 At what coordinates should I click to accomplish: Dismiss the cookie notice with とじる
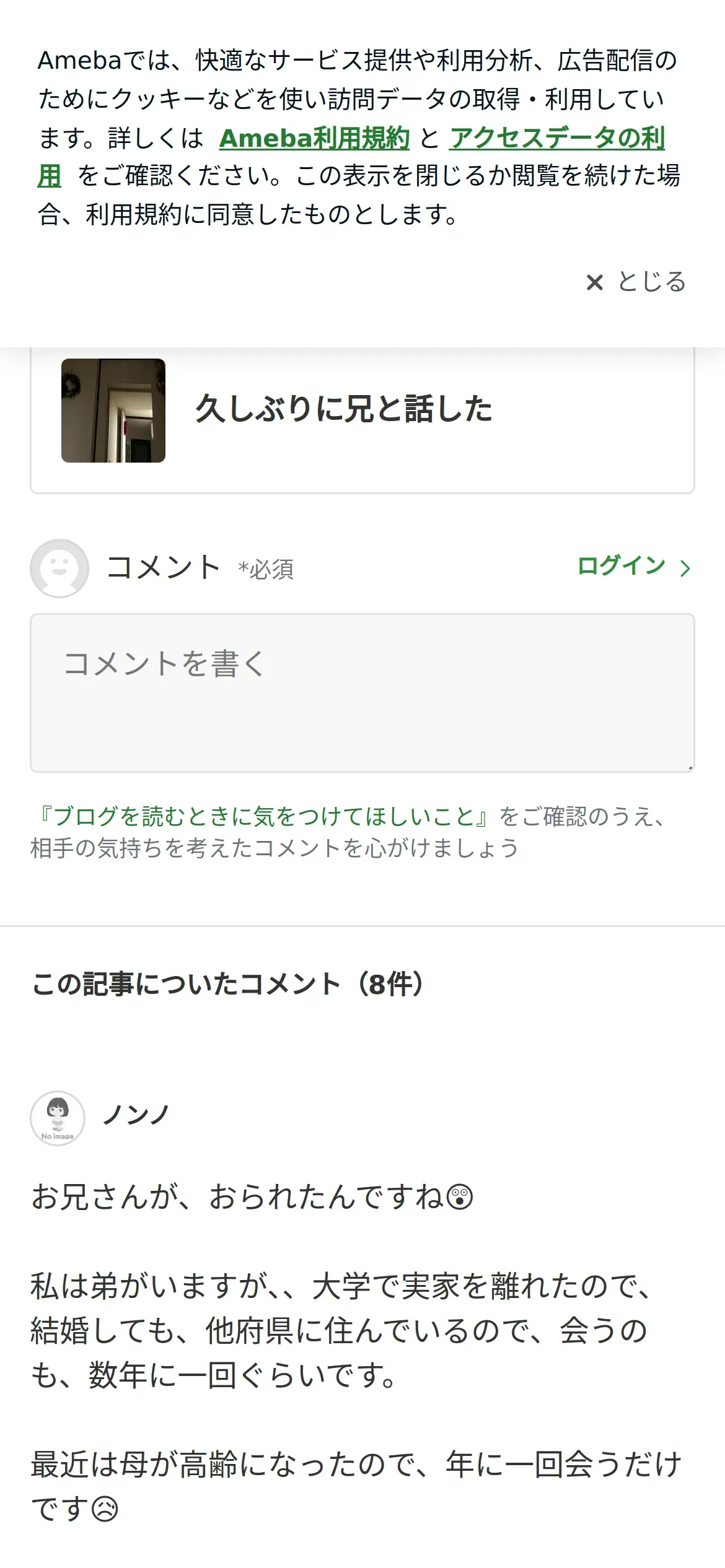click(x=636, y=282)
